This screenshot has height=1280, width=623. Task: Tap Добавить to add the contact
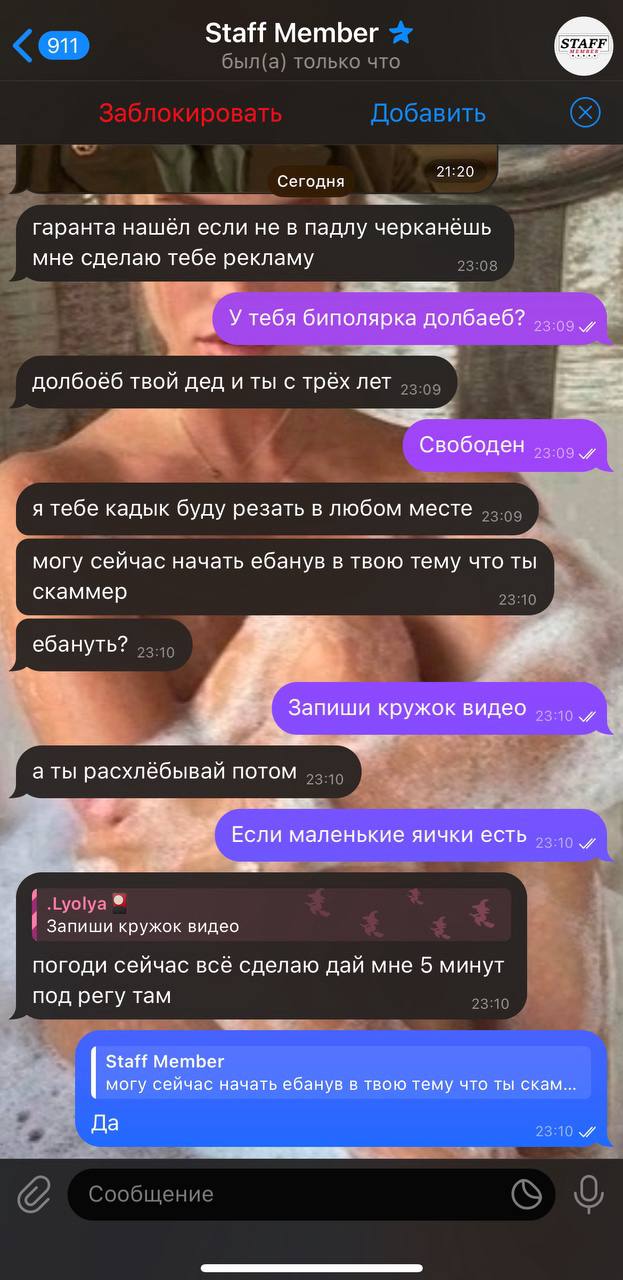tap(428, 113)
